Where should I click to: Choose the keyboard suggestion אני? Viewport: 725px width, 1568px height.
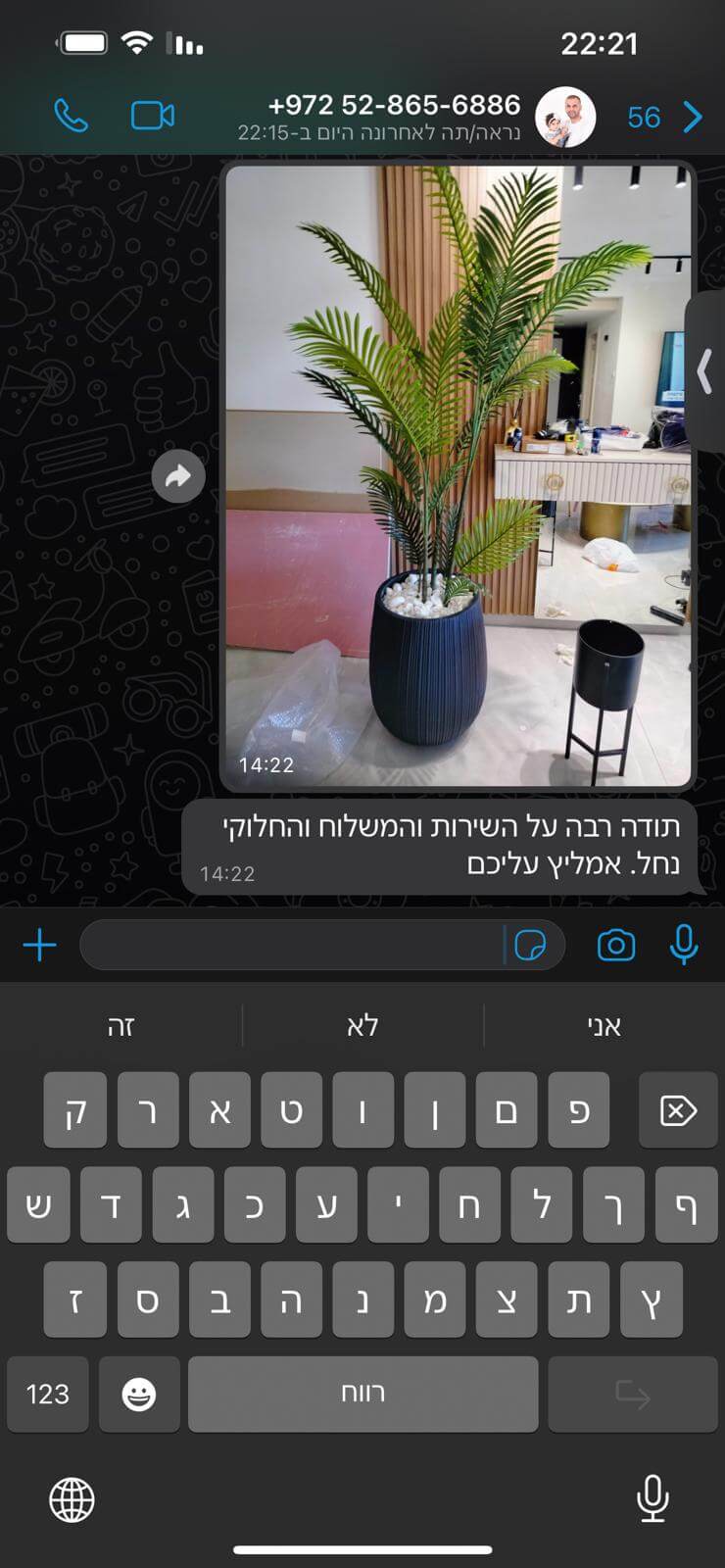[x=604, y=1026]
